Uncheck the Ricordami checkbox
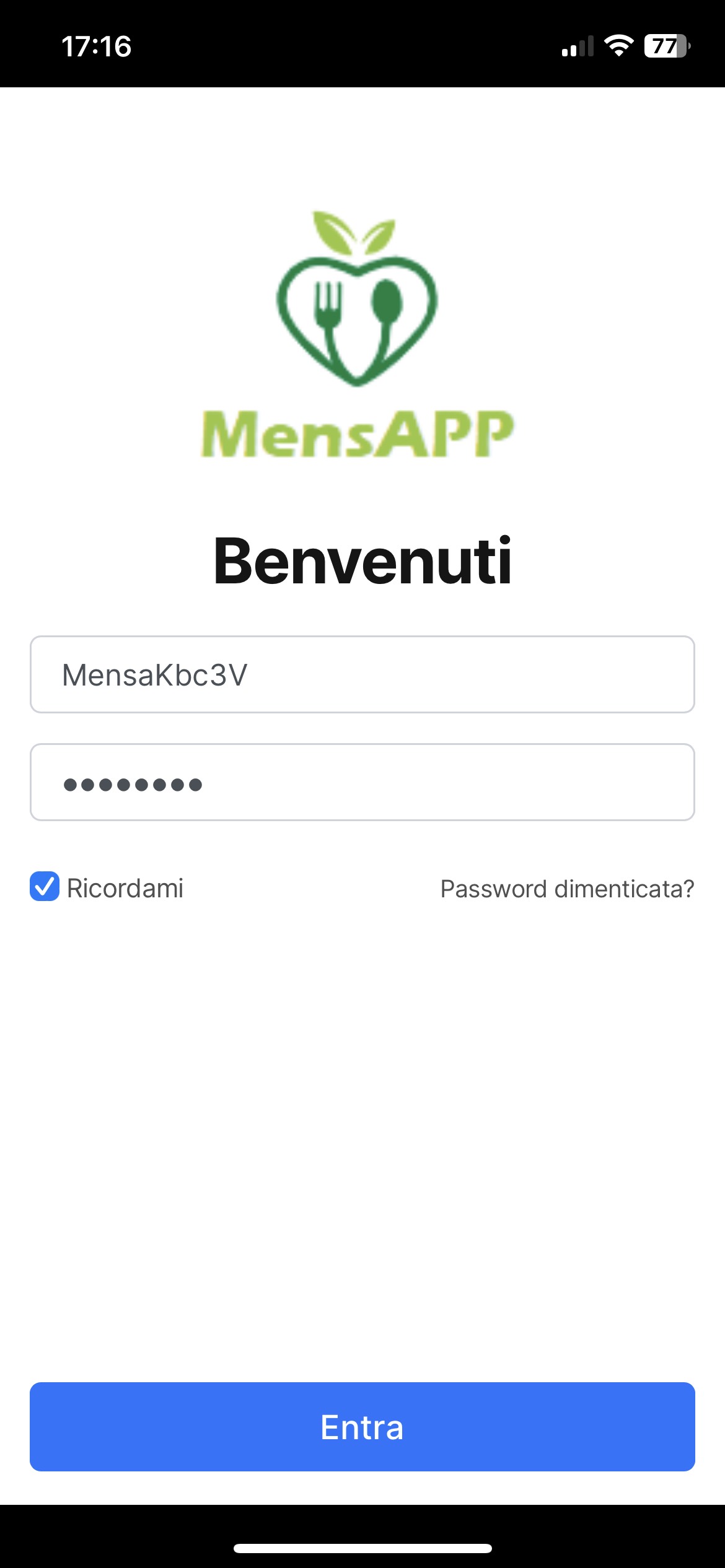The image size is (725, 1568). click(x=45, y=886)
